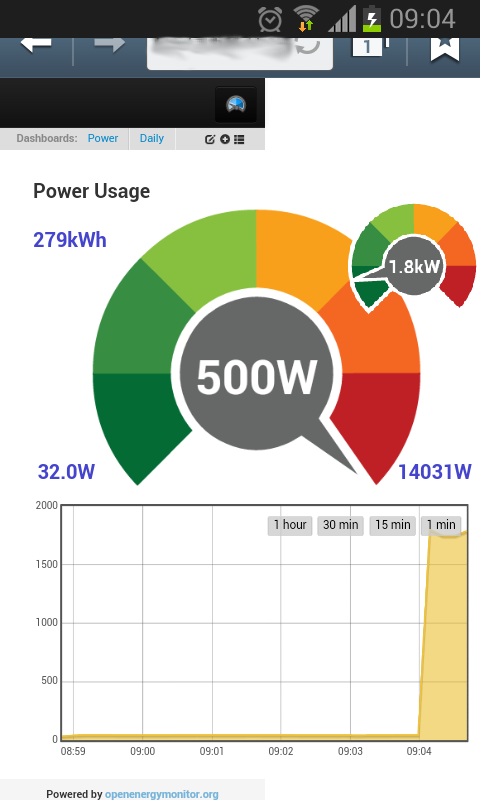The height and width of the screenshot is (800, 480).
Task: Tap the dashboard gauge icon in header
Action: pyautogui.click(x=236, y=105)
